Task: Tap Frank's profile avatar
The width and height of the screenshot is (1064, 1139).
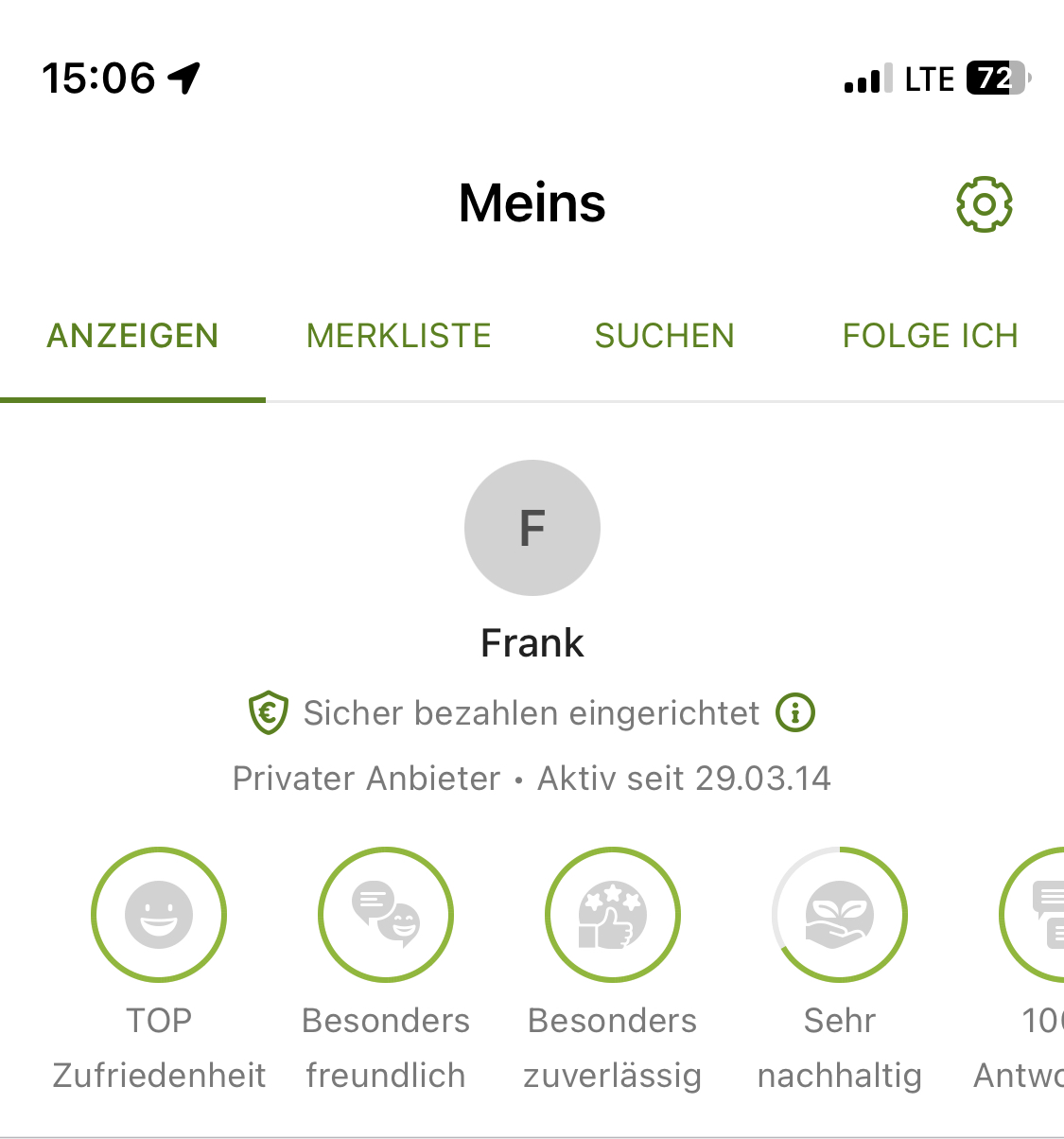Action: [x=532, y=528]
